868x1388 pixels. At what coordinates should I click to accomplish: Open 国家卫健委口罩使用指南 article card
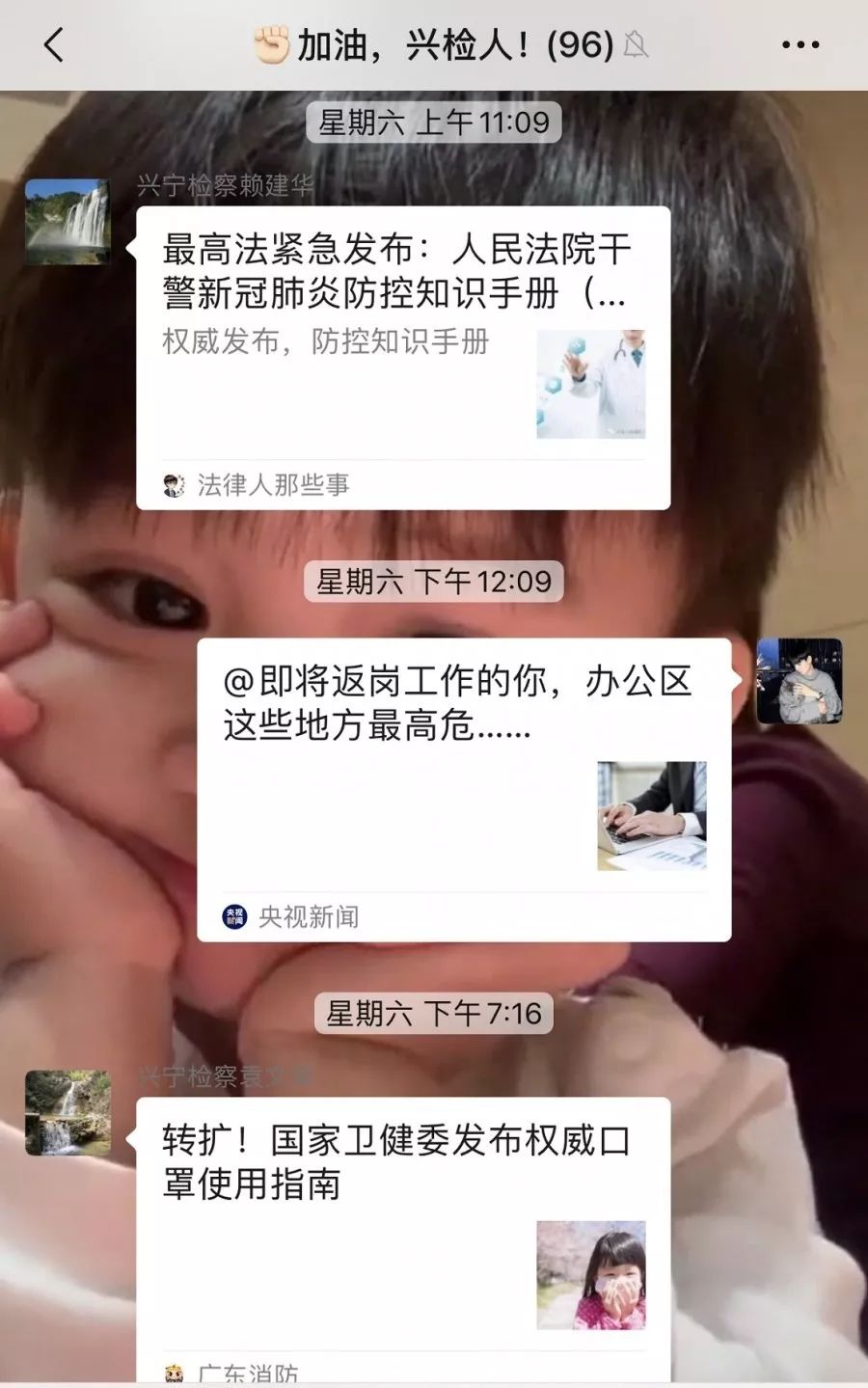point(402,1235)
